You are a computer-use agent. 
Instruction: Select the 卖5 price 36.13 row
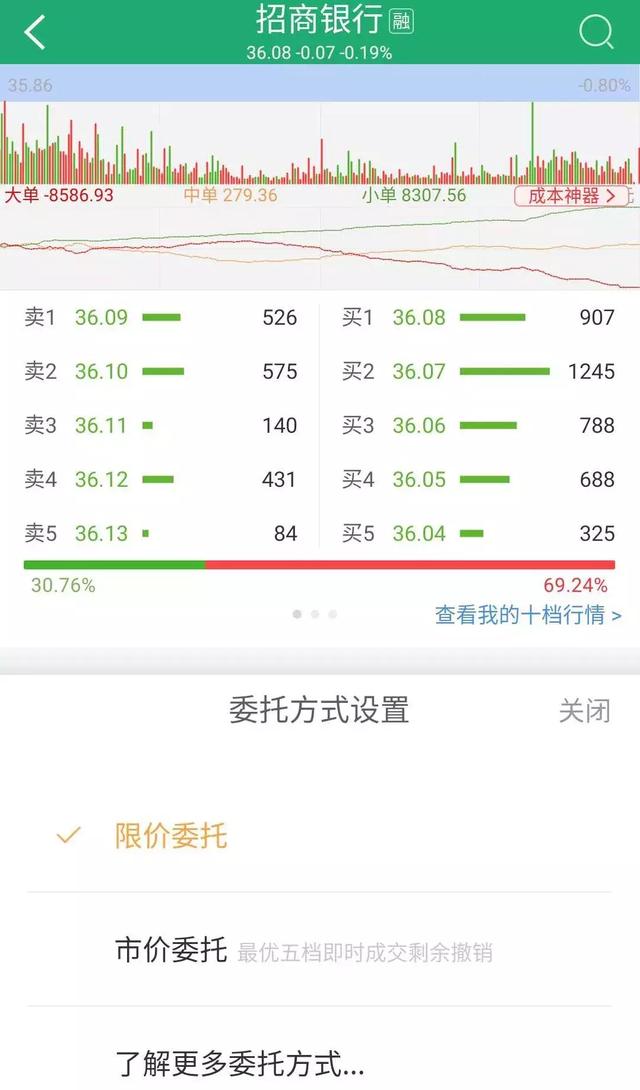click(x=160, y=534)
